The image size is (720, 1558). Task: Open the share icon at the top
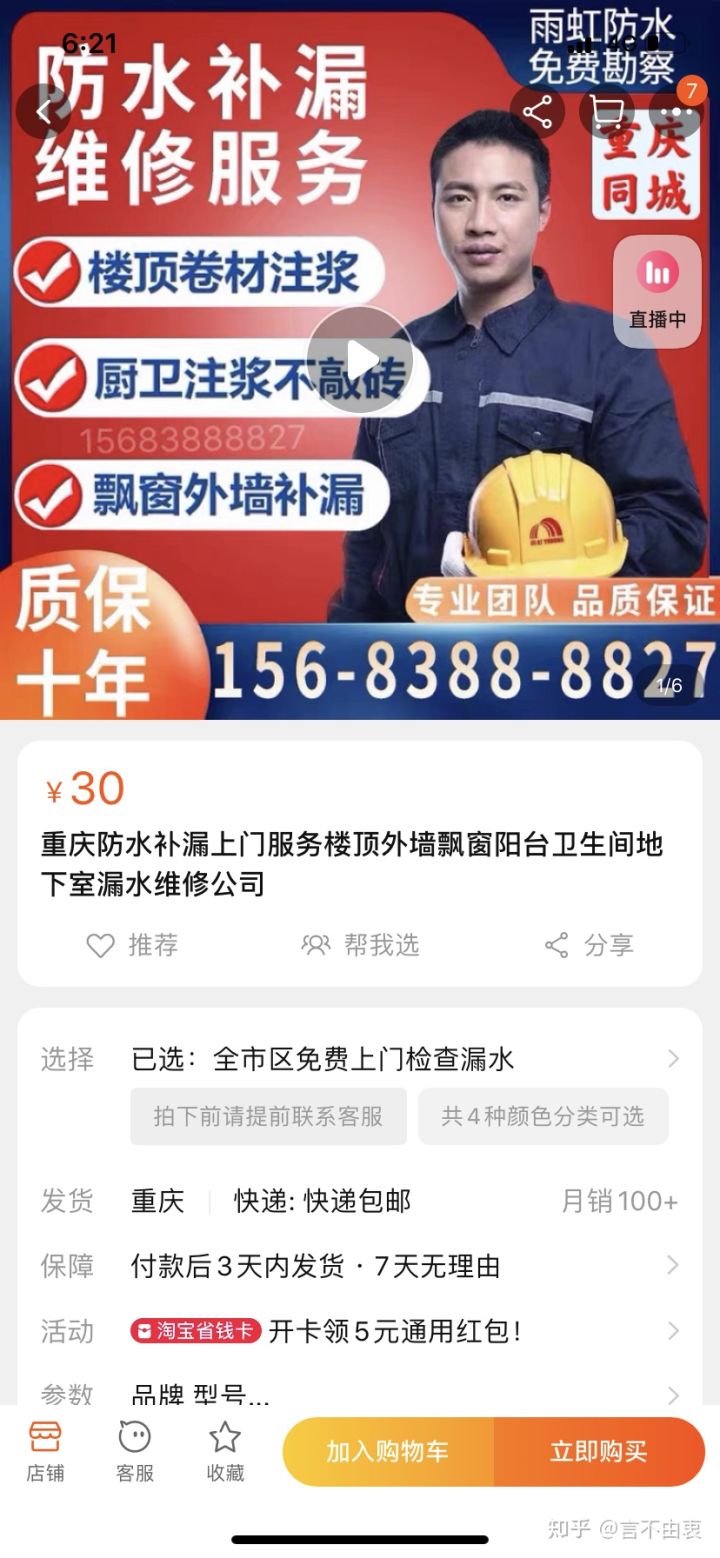tap(539, 112)
